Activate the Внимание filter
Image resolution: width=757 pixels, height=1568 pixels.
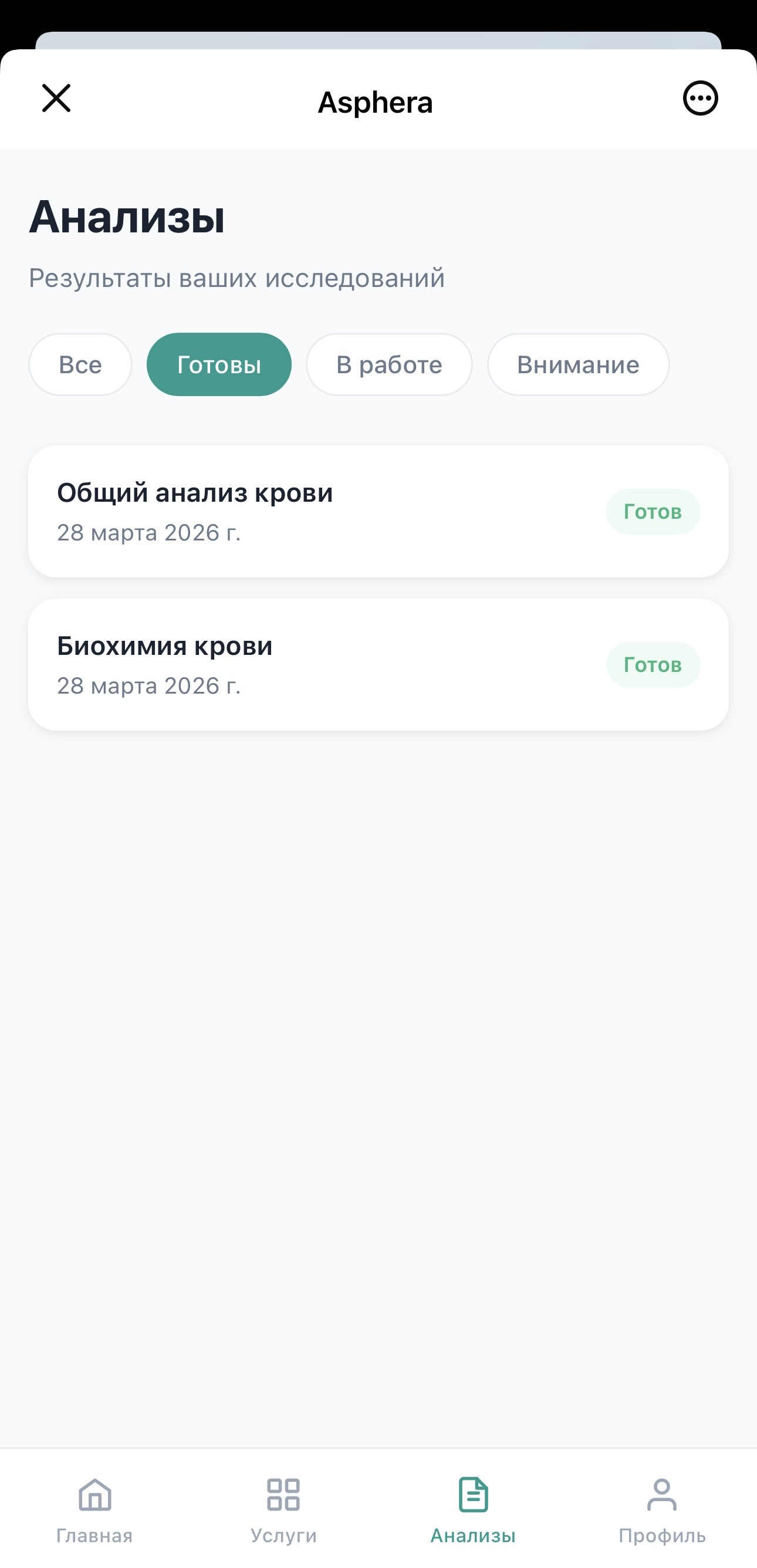point(577,364)
